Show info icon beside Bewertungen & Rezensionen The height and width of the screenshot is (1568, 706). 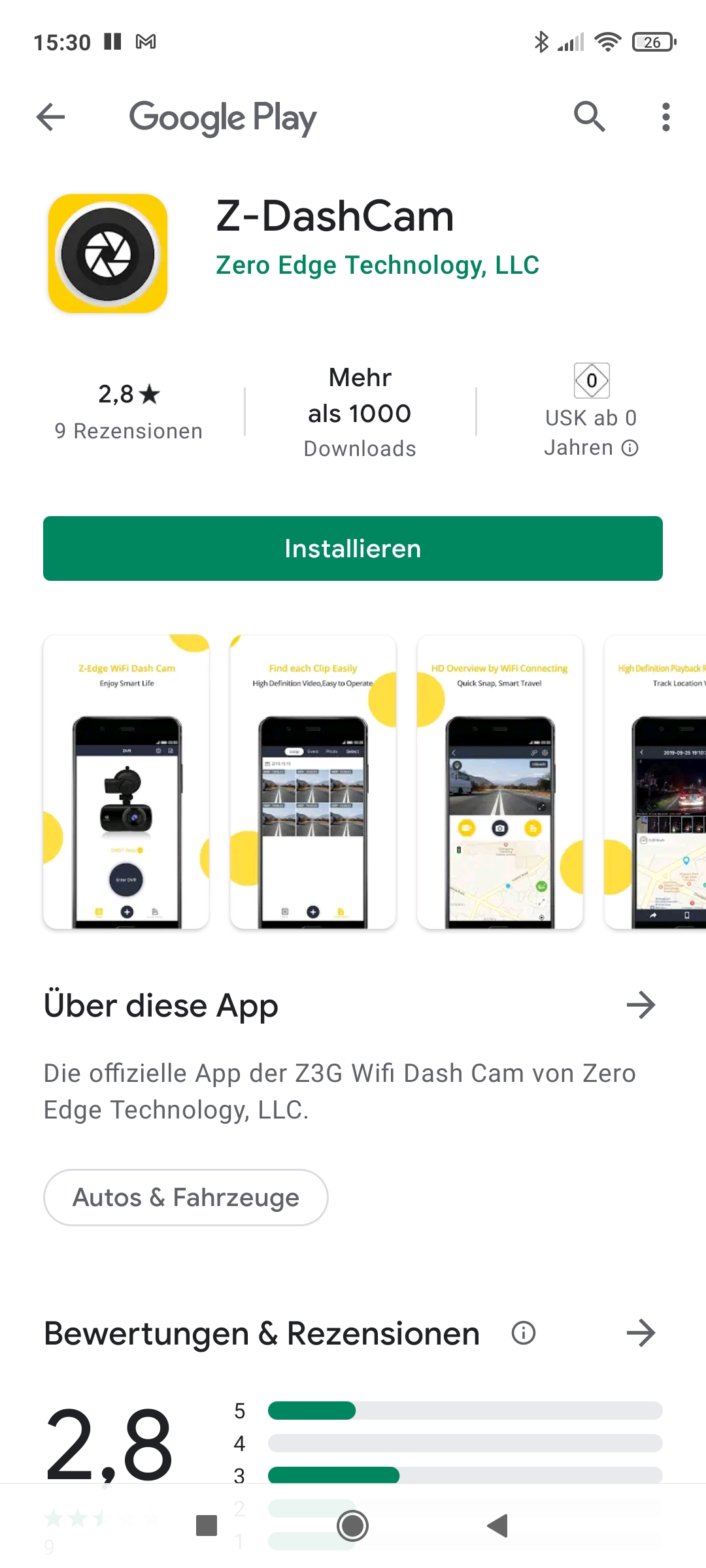[x=524, y=1333]
